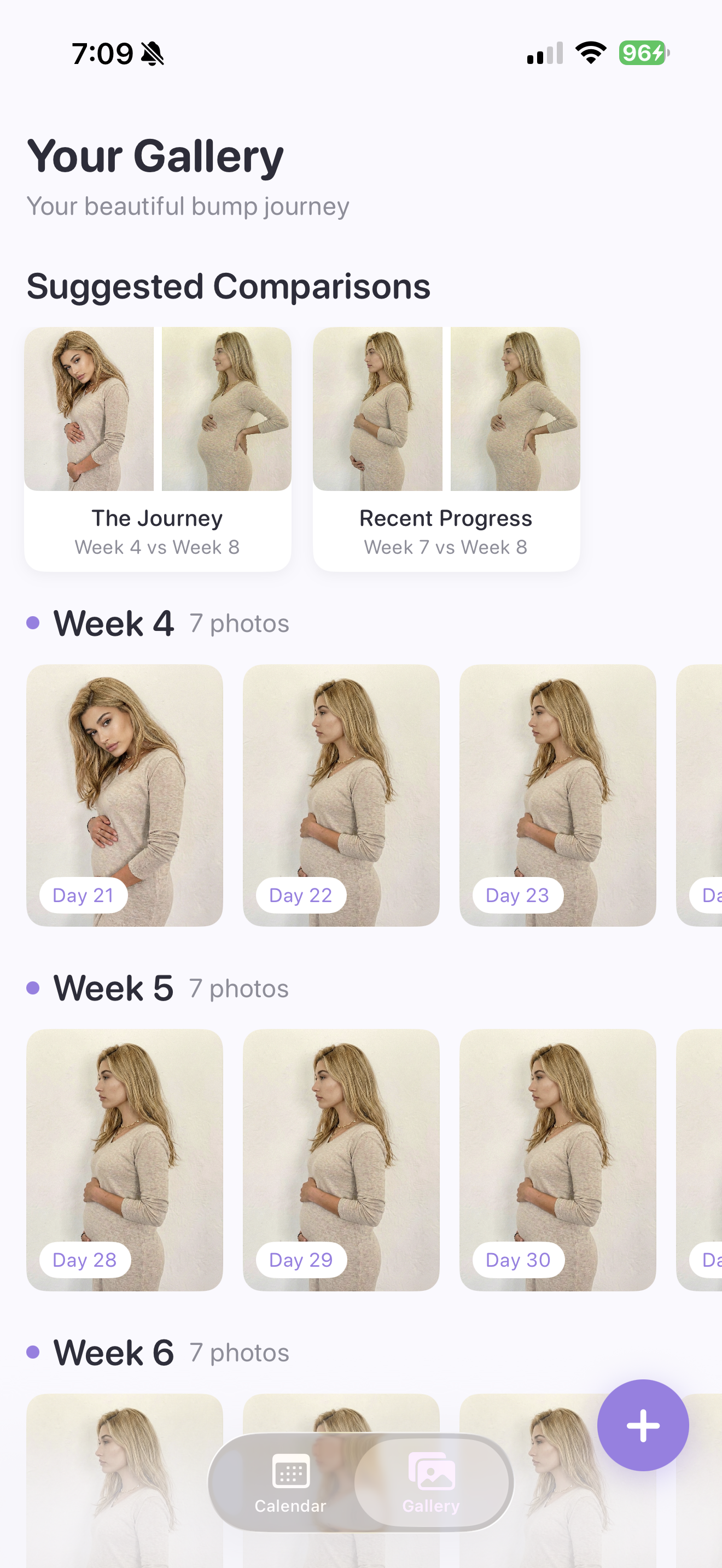
Task: View the Day 22 photo
Action: [x=341, y=794]
